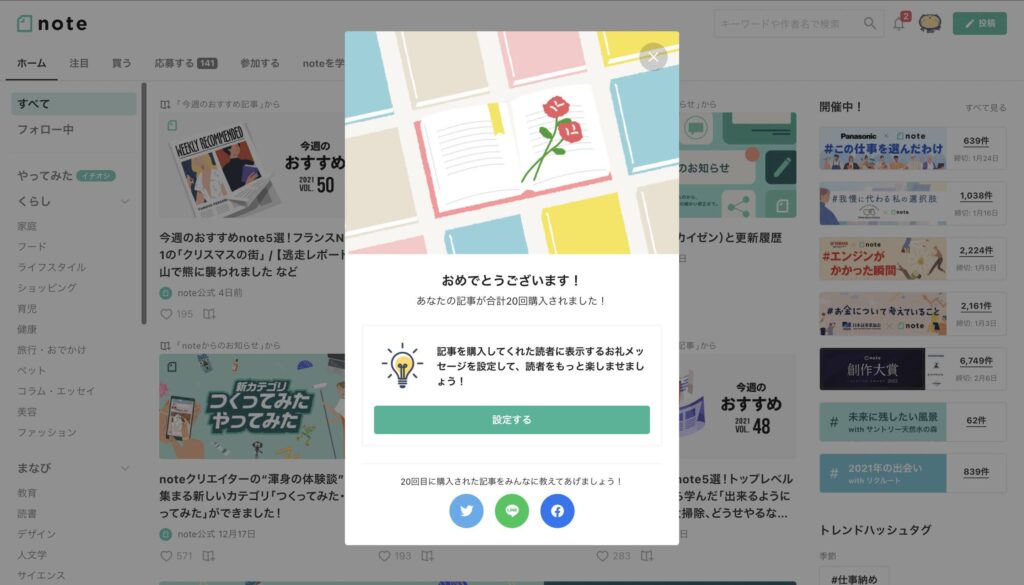Viewport: 1024px width, 585px height.
Task: Open the フード category
Action: [32, 246]
